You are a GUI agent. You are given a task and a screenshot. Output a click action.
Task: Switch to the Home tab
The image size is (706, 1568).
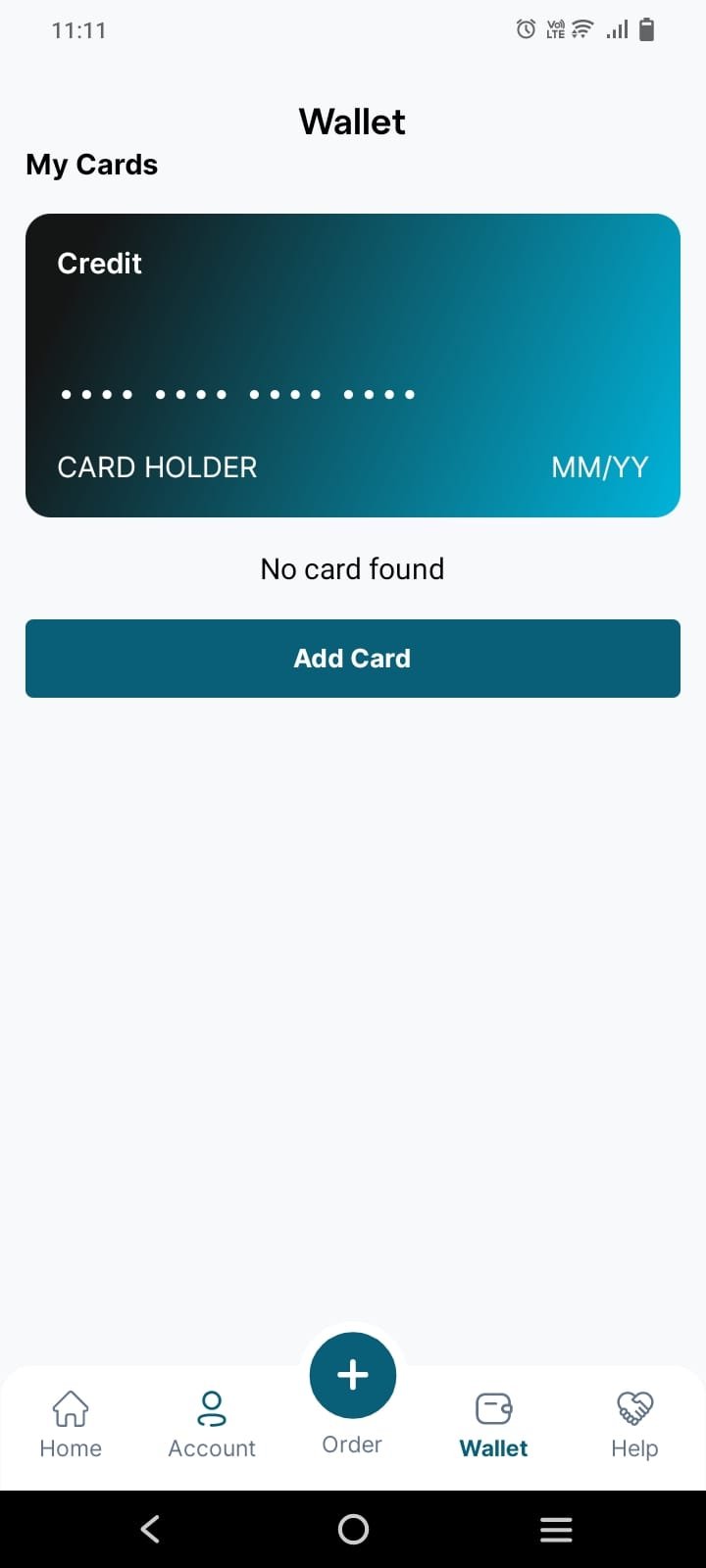click(x=71, y=1424)
